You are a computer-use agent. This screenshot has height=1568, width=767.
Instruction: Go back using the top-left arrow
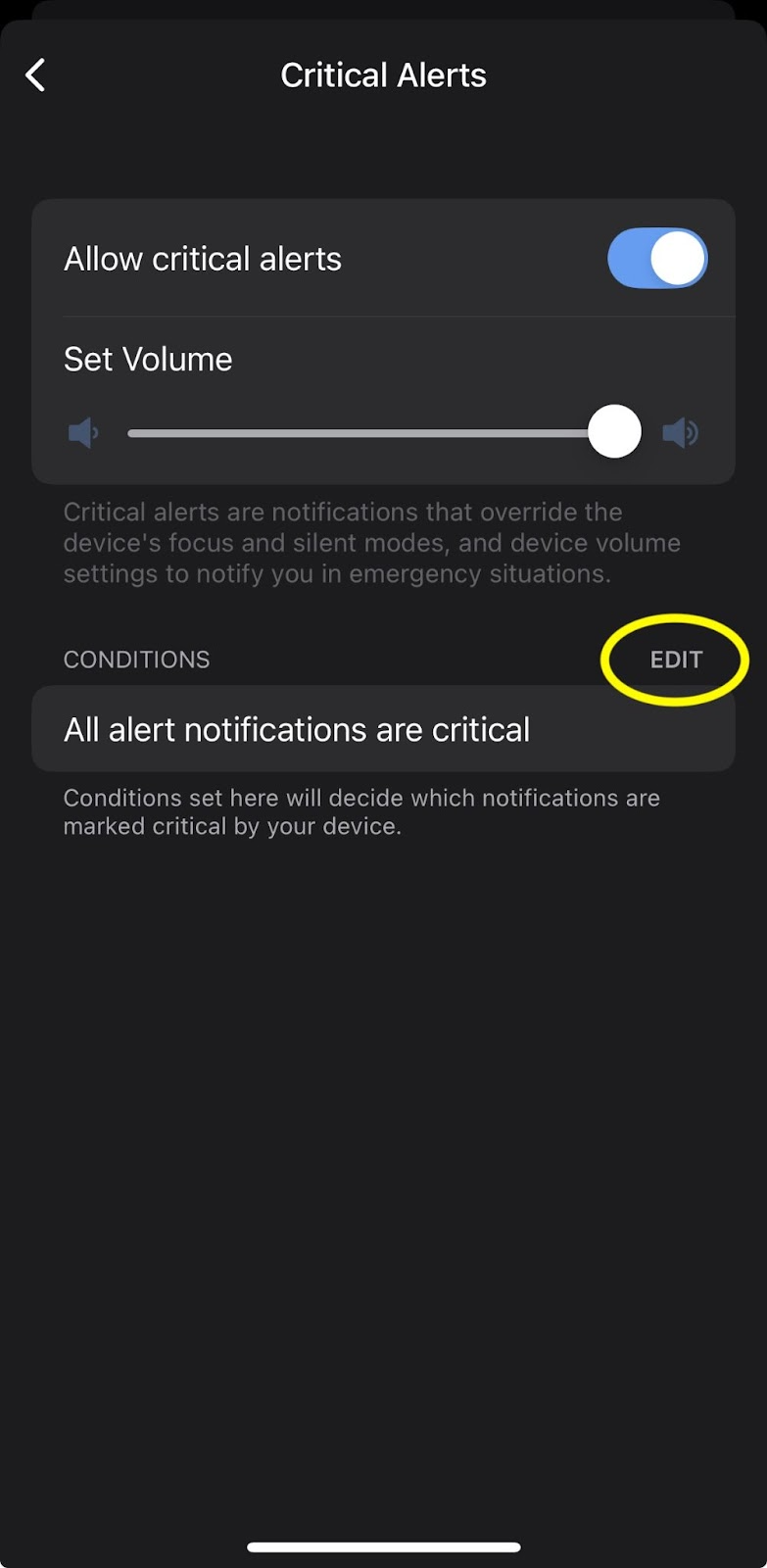[x=36, y=75]
